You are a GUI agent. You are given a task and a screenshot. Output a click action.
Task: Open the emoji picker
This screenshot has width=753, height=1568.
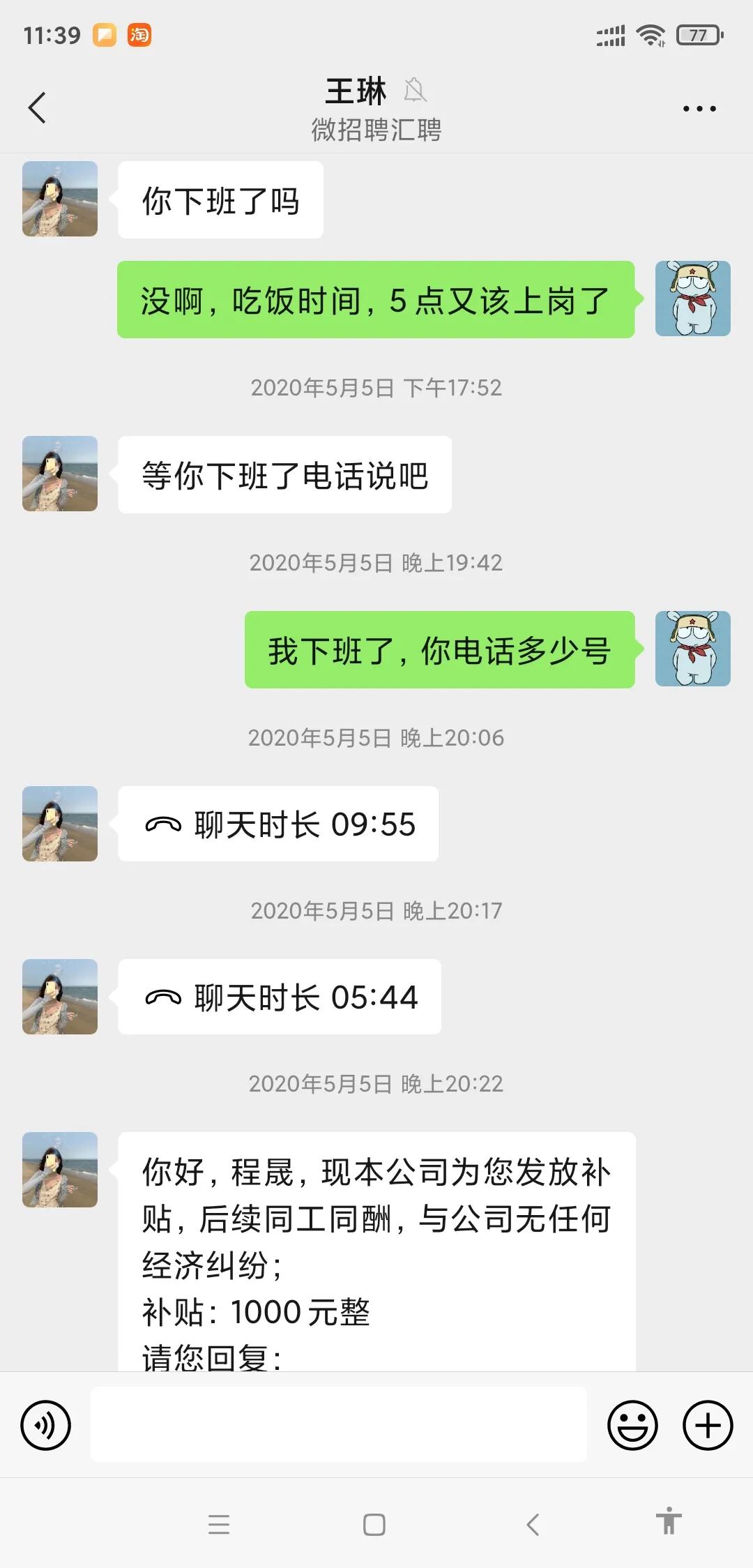pyautogui.click(x=633, y=1424)
